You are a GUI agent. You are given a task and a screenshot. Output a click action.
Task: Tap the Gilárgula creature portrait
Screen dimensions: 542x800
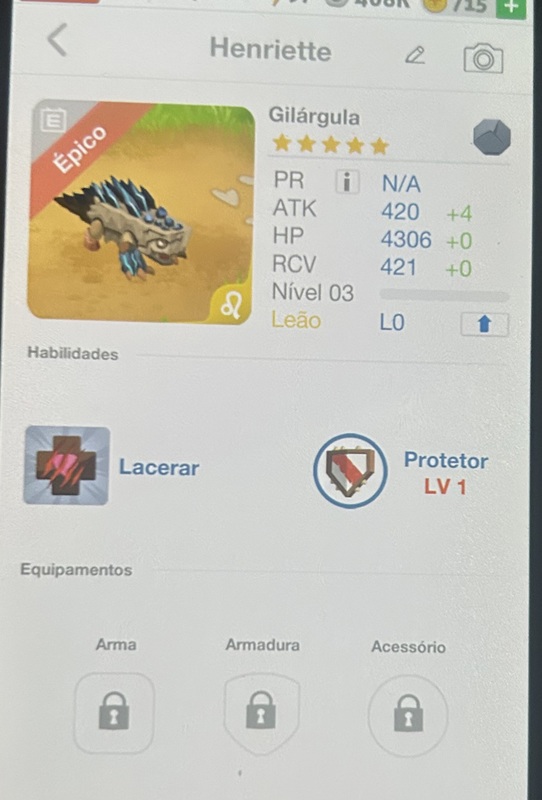point(141,213)
